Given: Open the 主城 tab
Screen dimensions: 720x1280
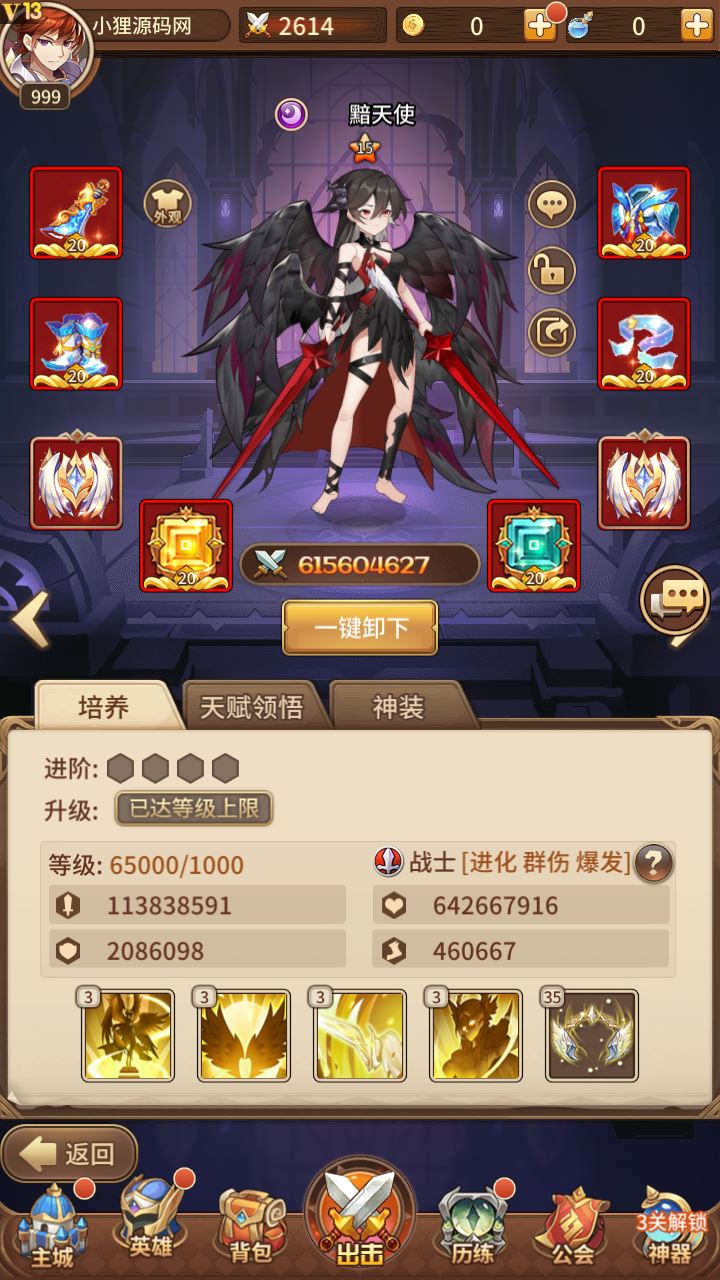Looking at the screenshot, I should tap(52, 1226).
